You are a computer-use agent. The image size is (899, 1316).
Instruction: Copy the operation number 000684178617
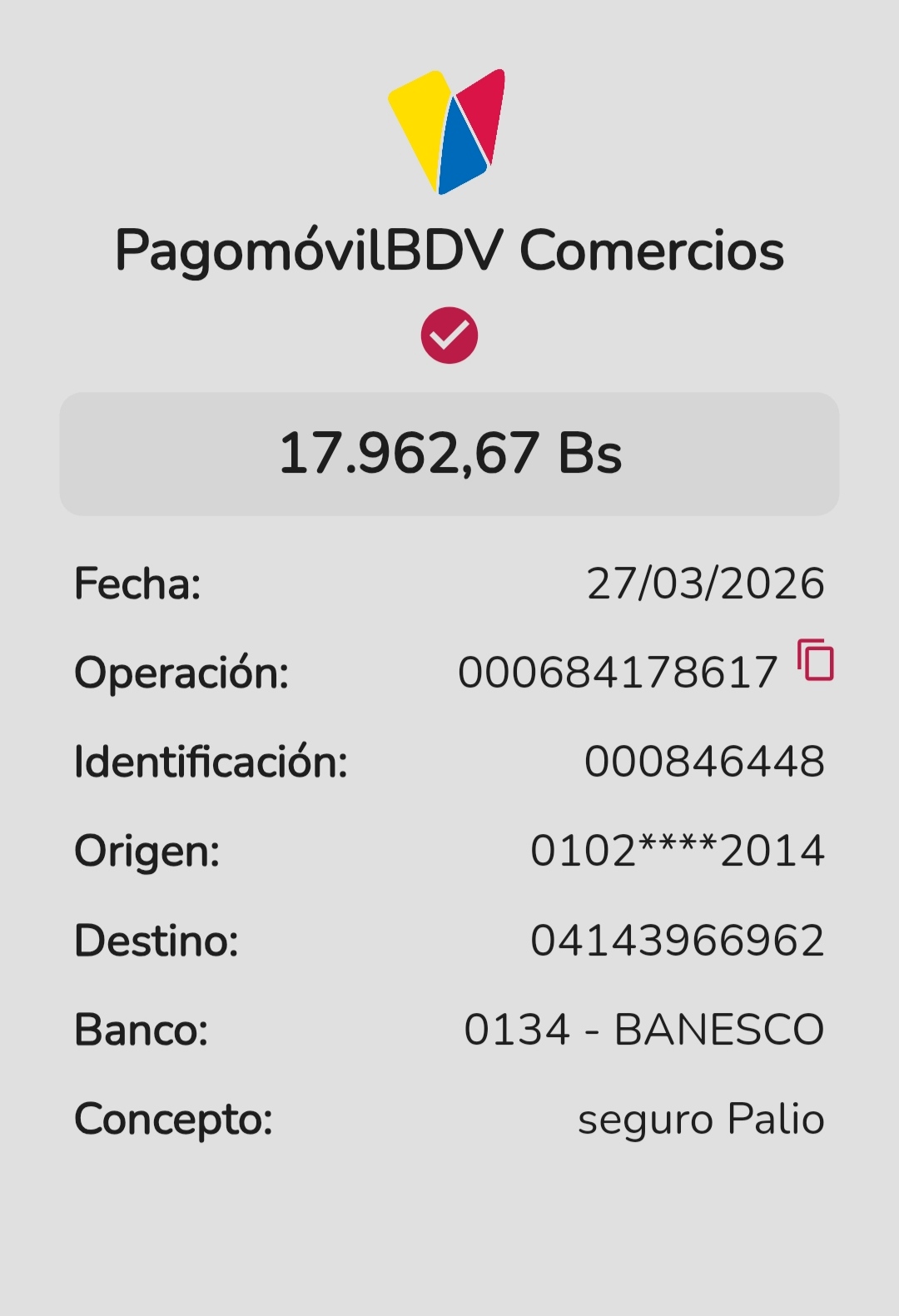click(x=816, y=661)
